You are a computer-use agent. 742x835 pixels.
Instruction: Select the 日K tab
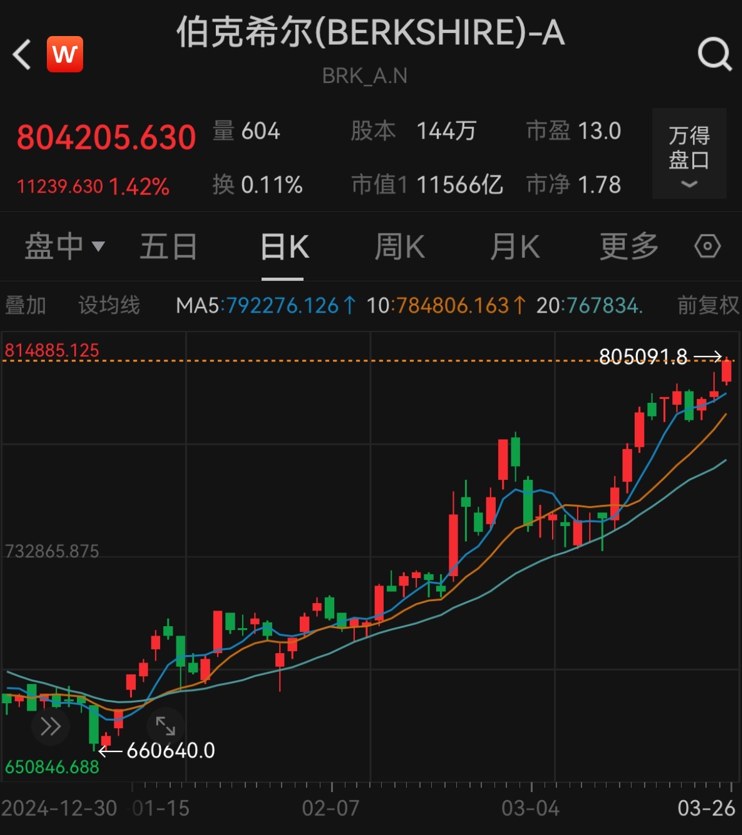tap(284, 246)
